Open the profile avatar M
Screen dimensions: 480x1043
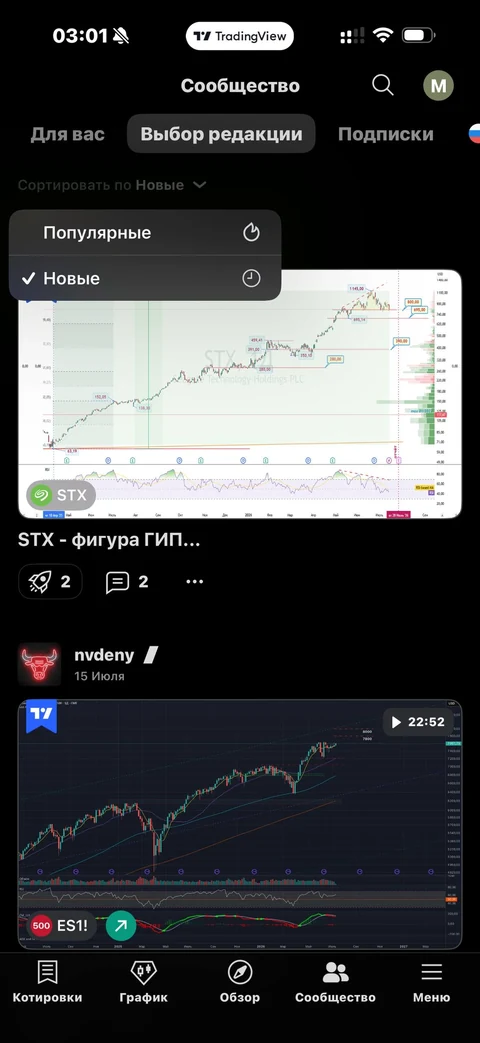point(439,85)
